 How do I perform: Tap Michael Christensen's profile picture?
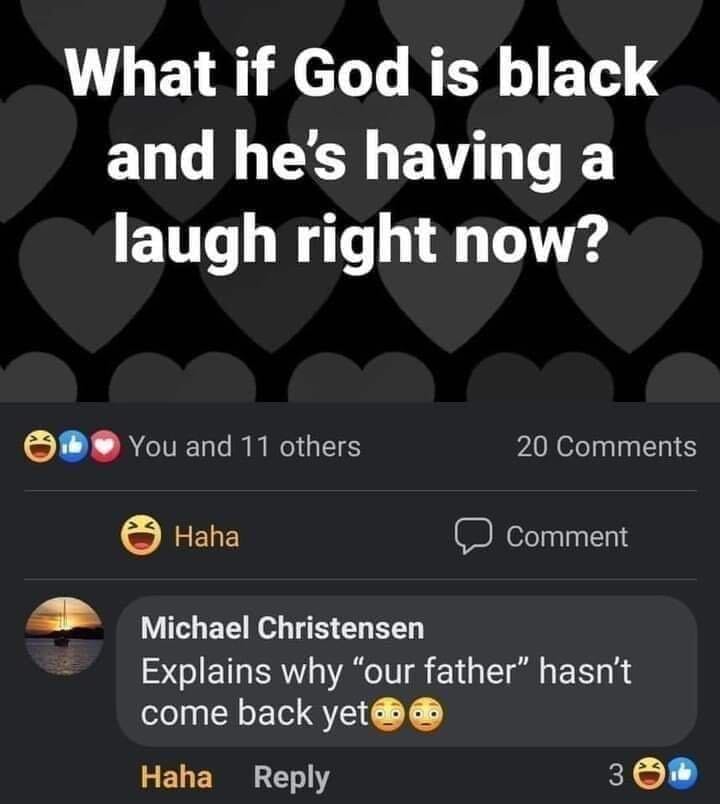pyautogui.click(x=62, y=636)
